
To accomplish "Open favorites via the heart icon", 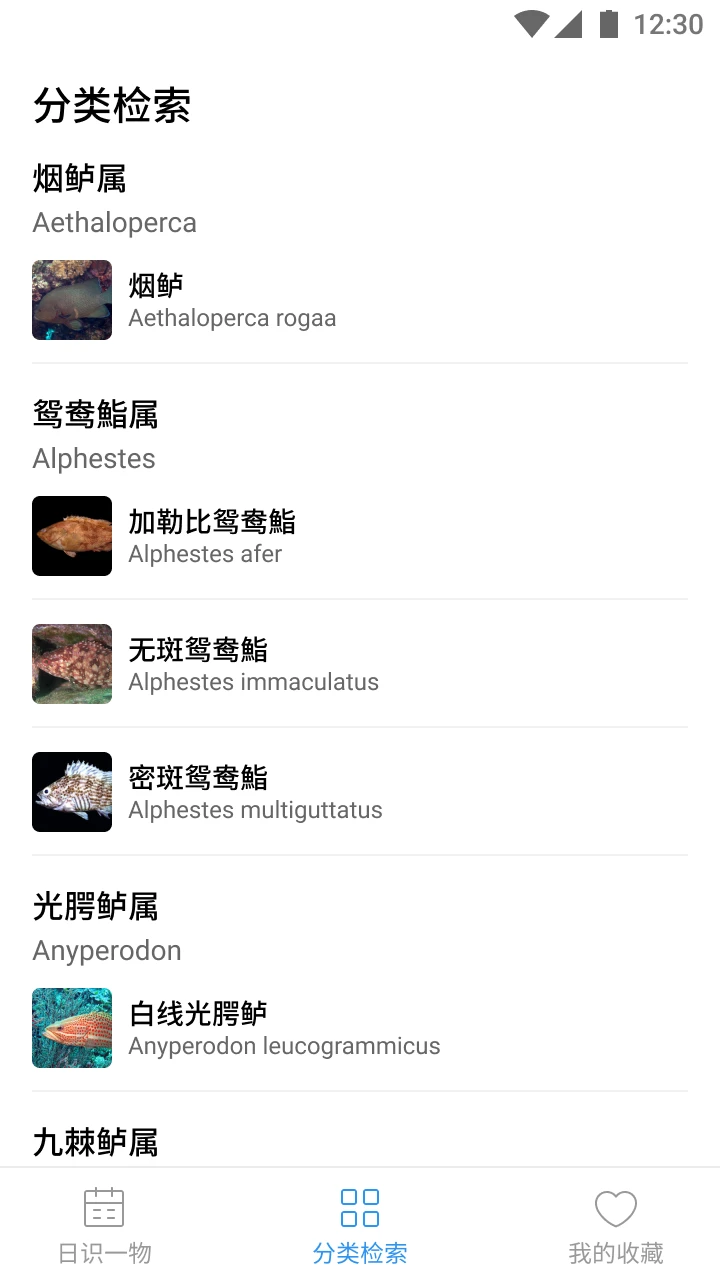I will [615, 1207].
